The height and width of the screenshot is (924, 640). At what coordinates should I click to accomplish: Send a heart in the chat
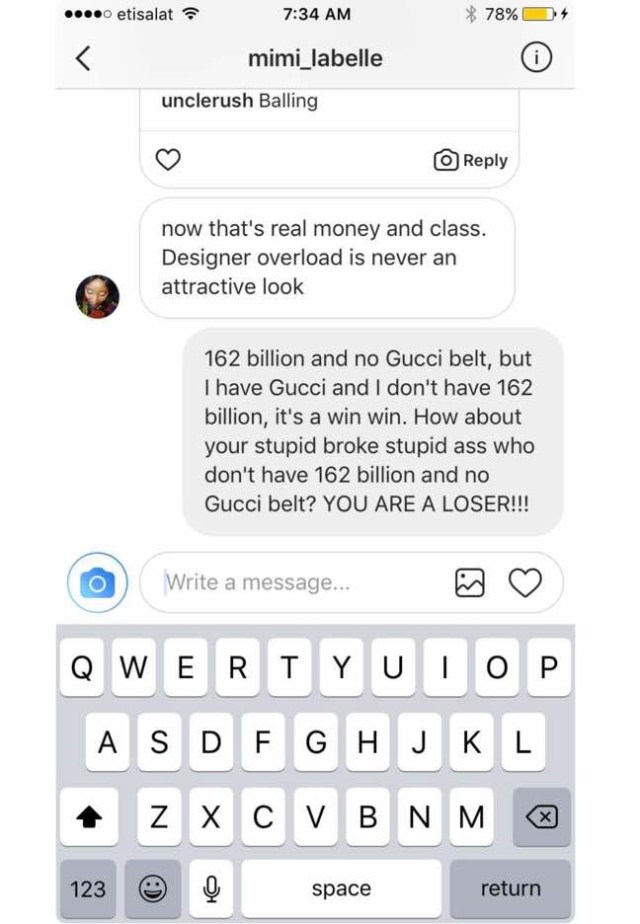(525, 582)
